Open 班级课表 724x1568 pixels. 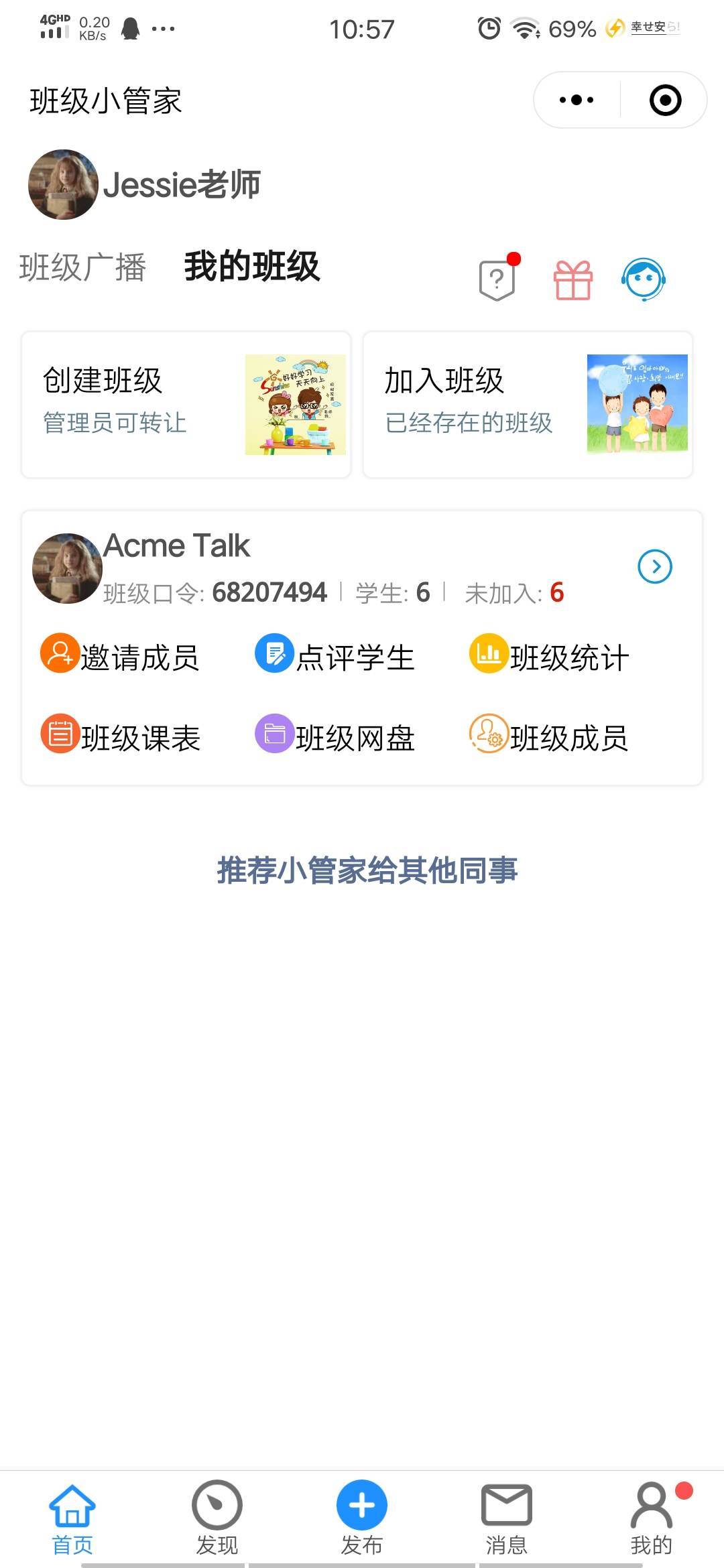click(x=121, y=736)
